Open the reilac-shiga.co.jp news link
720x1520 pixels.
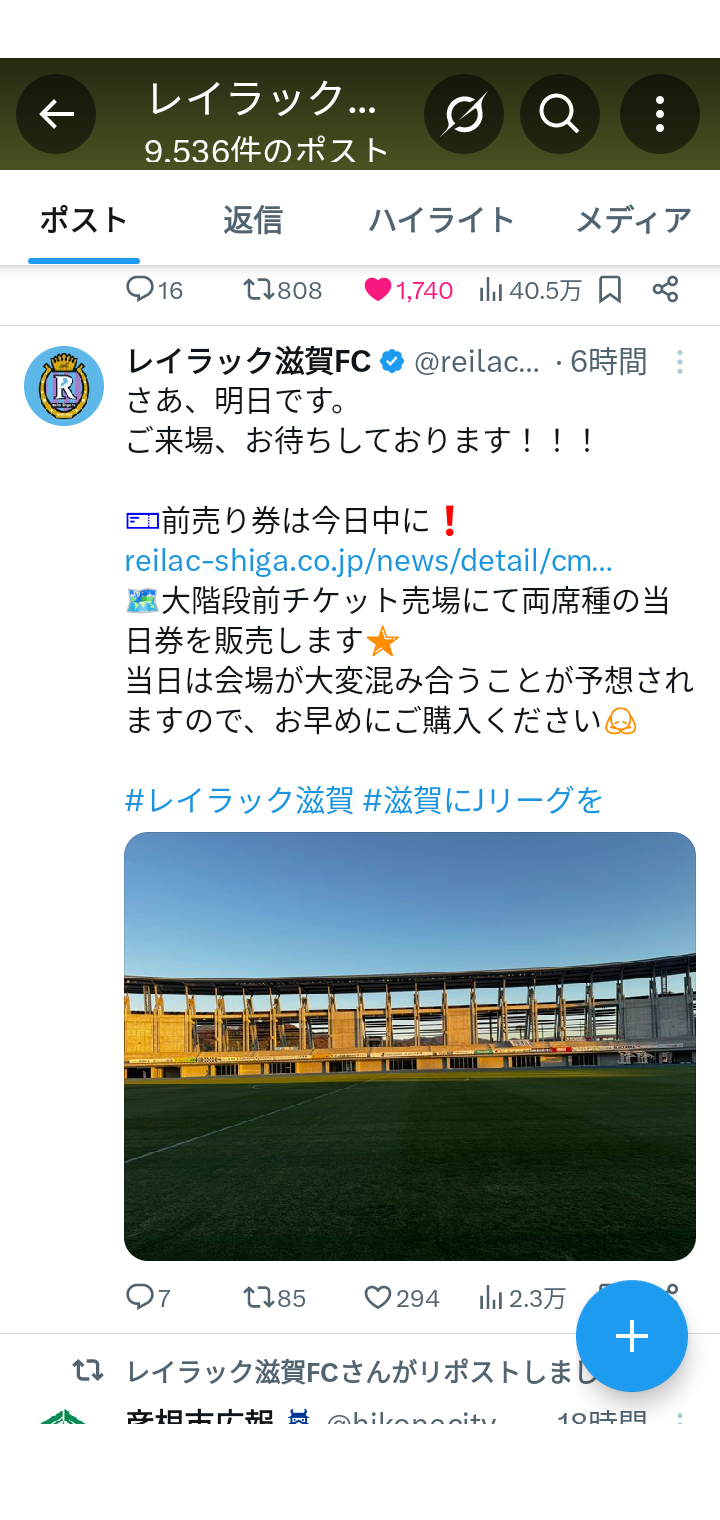(x=368, y=560)
